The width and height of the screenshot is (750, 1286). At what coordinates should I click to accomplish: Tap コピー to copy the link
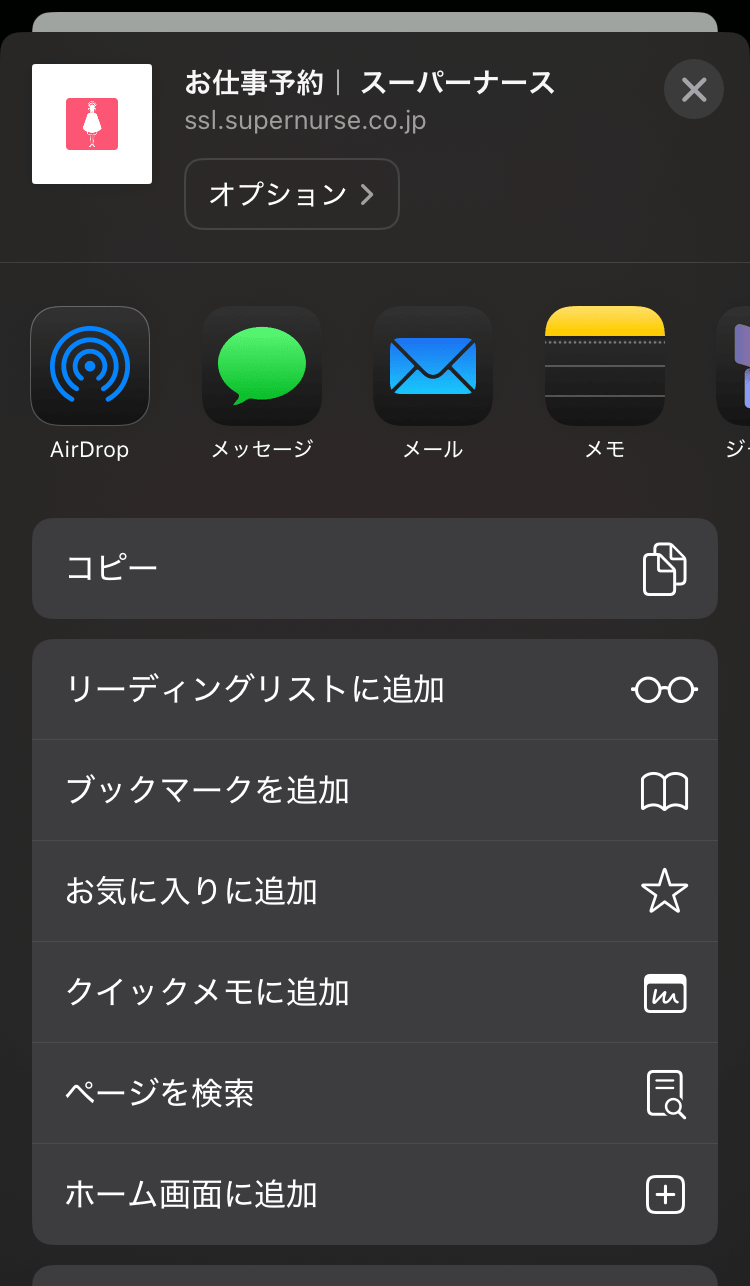pos(374,568)
